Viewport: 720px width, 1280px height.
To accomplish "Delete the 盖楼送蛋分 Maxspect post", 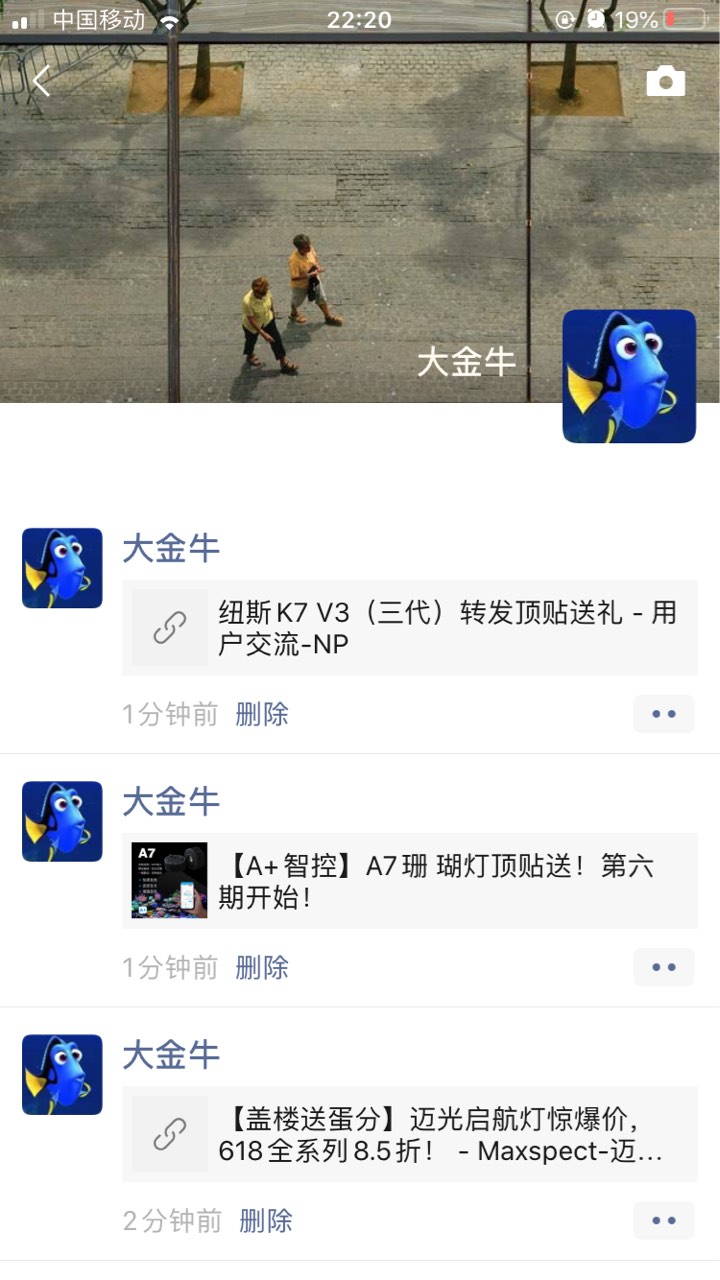I will pyautogui.click(x=266, y=1220).
